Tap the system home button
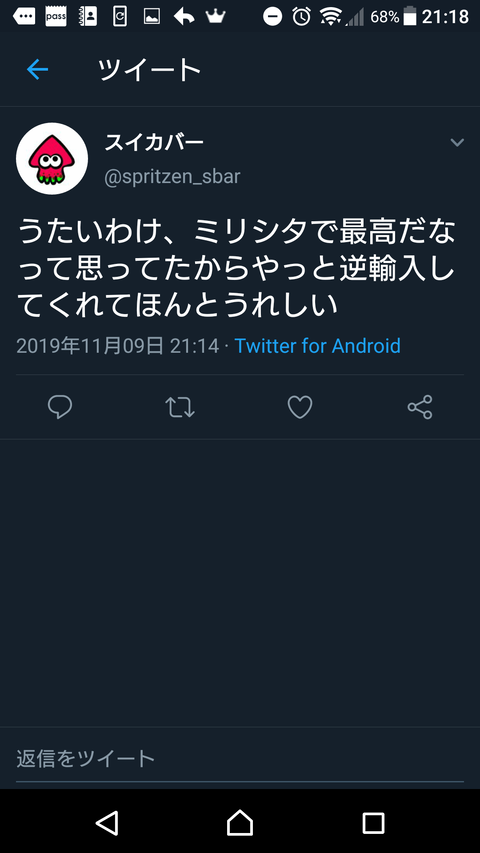The image size is (480, 853). pos(240,823)
